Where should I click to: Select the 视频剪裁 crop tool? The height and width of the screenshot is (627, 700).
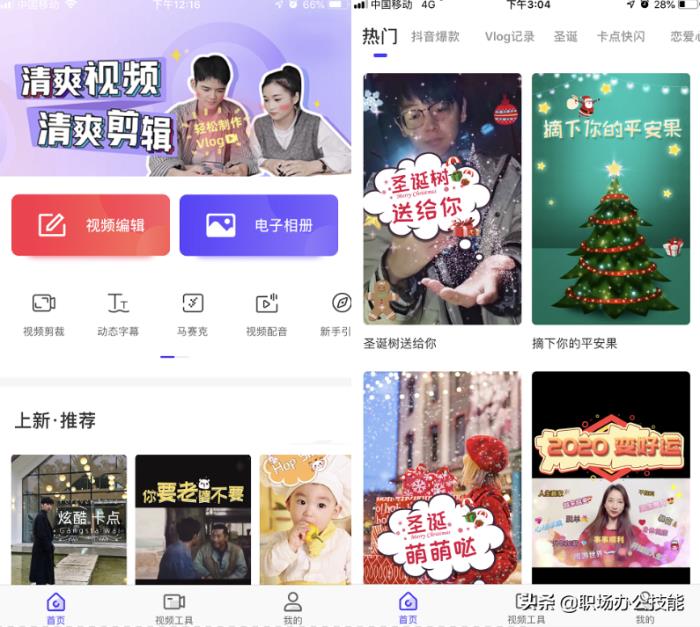(x=43, y=313)
